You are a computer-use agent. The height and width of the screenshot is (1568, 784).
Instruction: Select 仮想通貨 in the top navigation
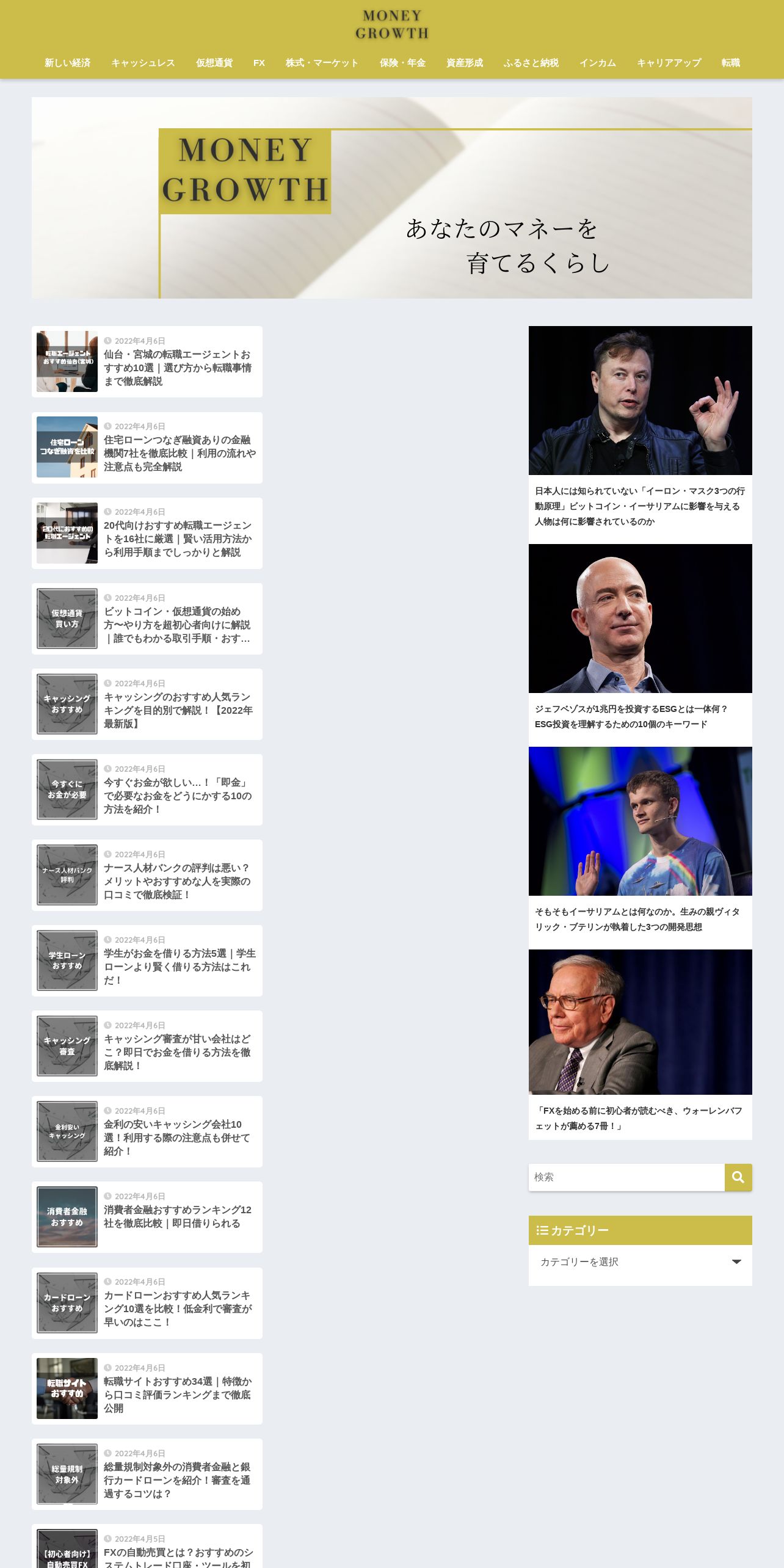point(214,63)
